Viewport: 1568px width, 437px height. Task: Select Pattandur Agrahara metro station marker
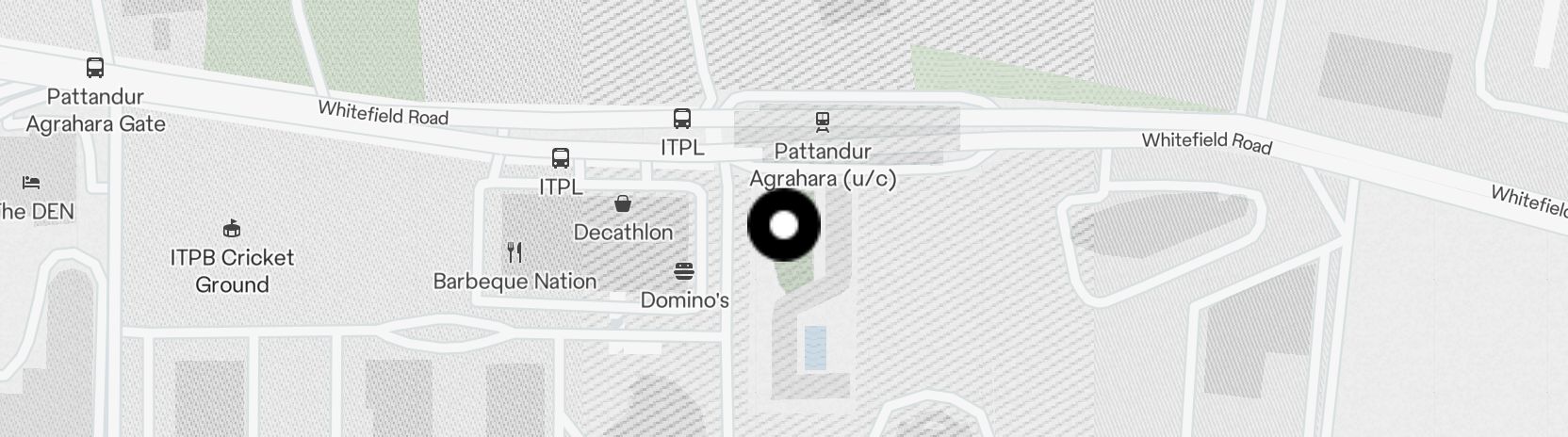(x=823, y=121)
